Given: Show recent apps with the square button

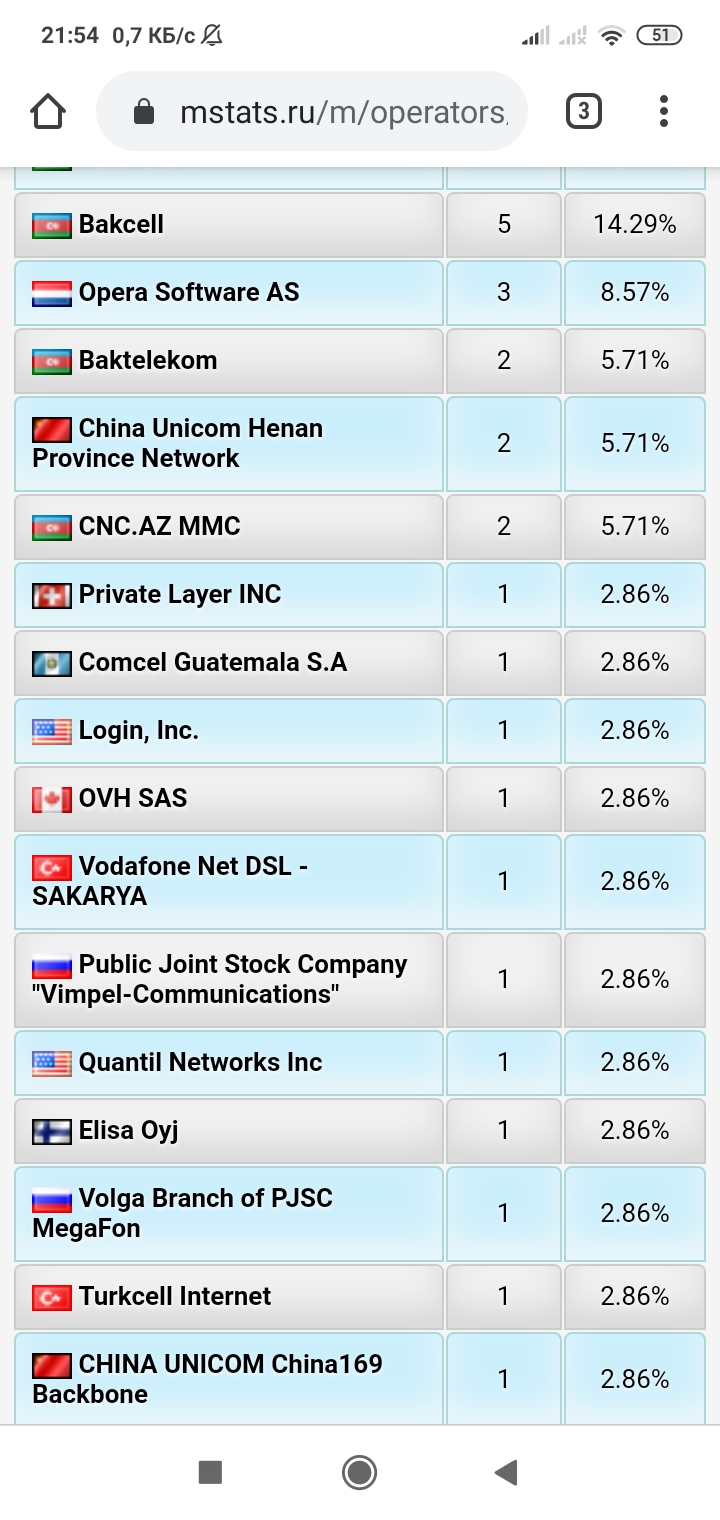Looking at the screenshot, I should [210, 1472].
